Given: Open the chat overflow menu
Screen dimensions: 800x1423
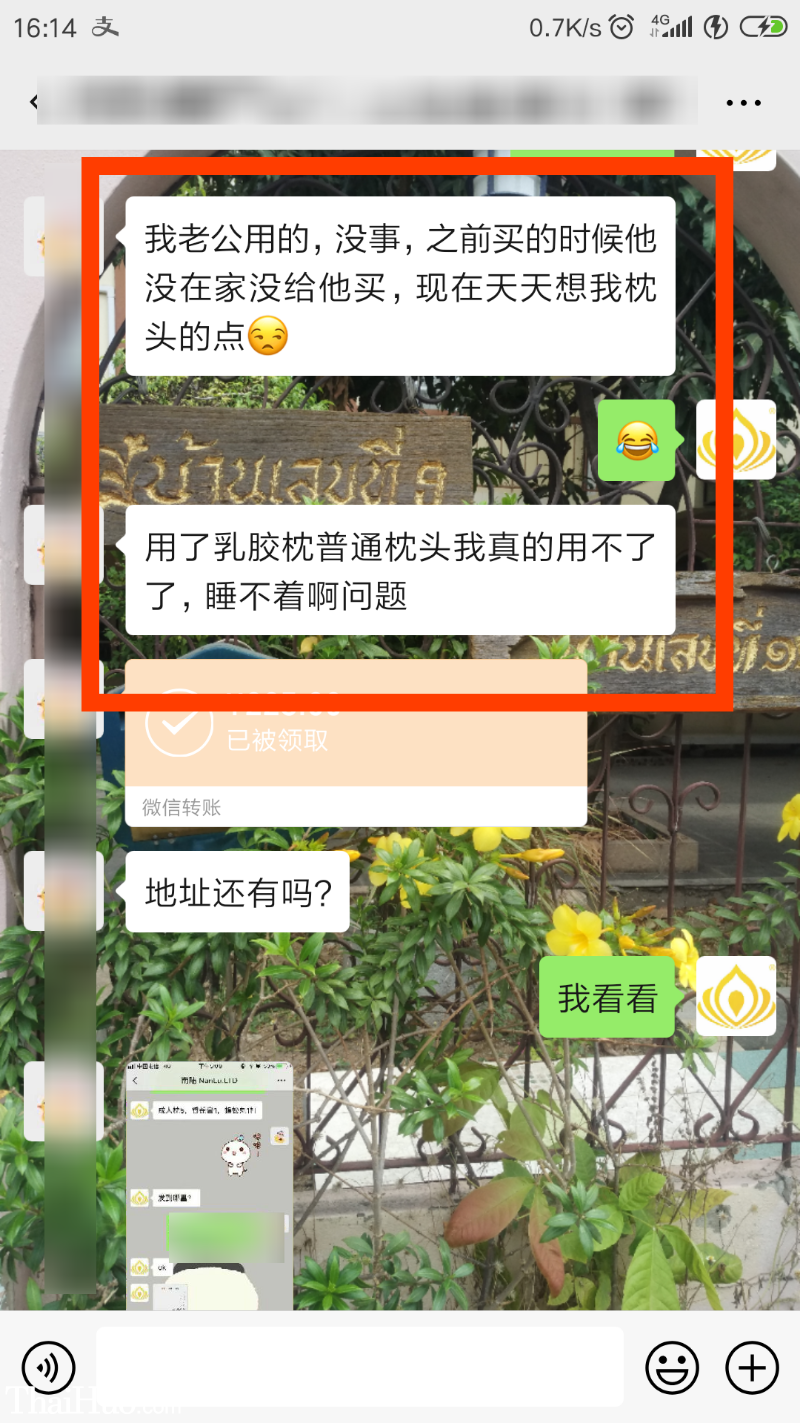Looking at the screenshot, I should click(x=744, y=102).
